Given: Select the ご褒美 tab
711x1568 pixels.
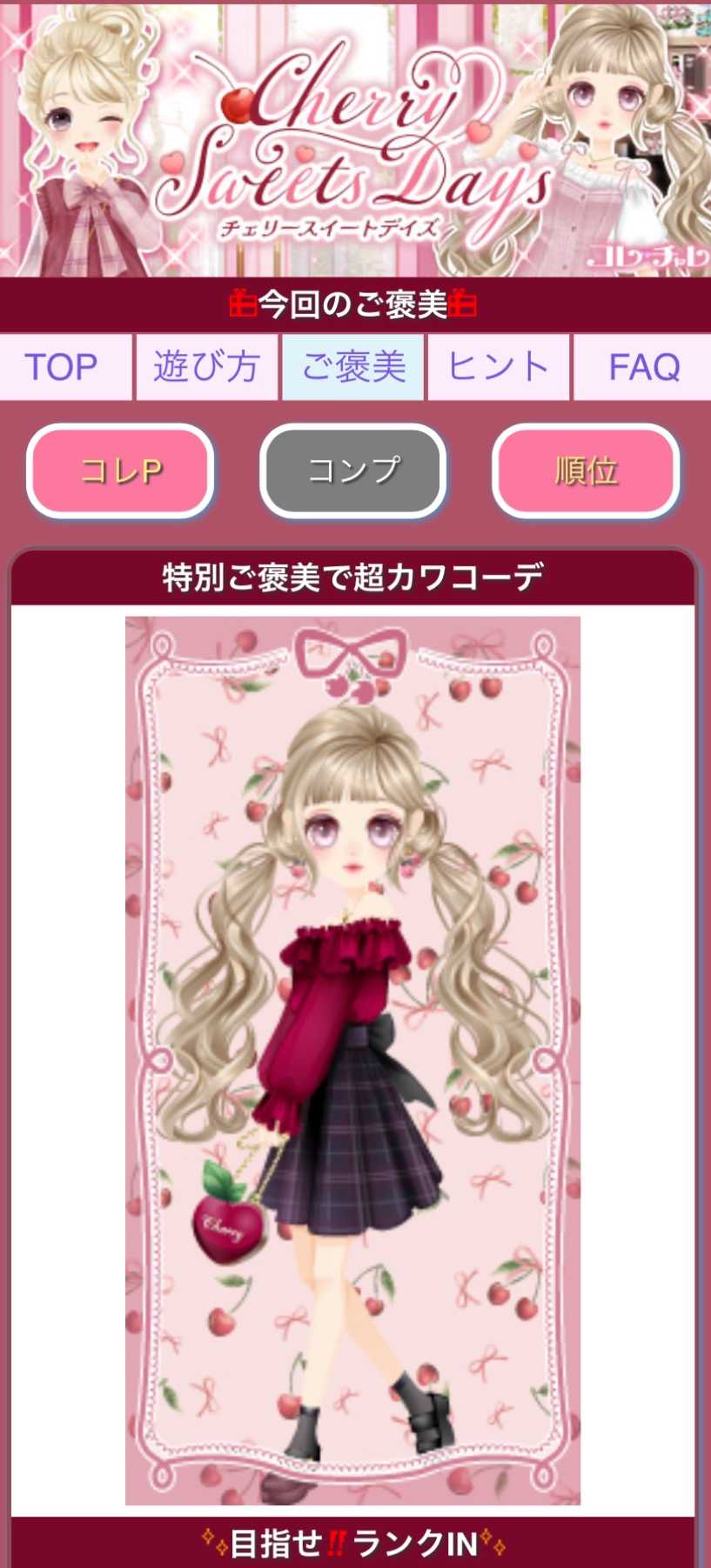Looking at the screenshot, I should (352, 367).
